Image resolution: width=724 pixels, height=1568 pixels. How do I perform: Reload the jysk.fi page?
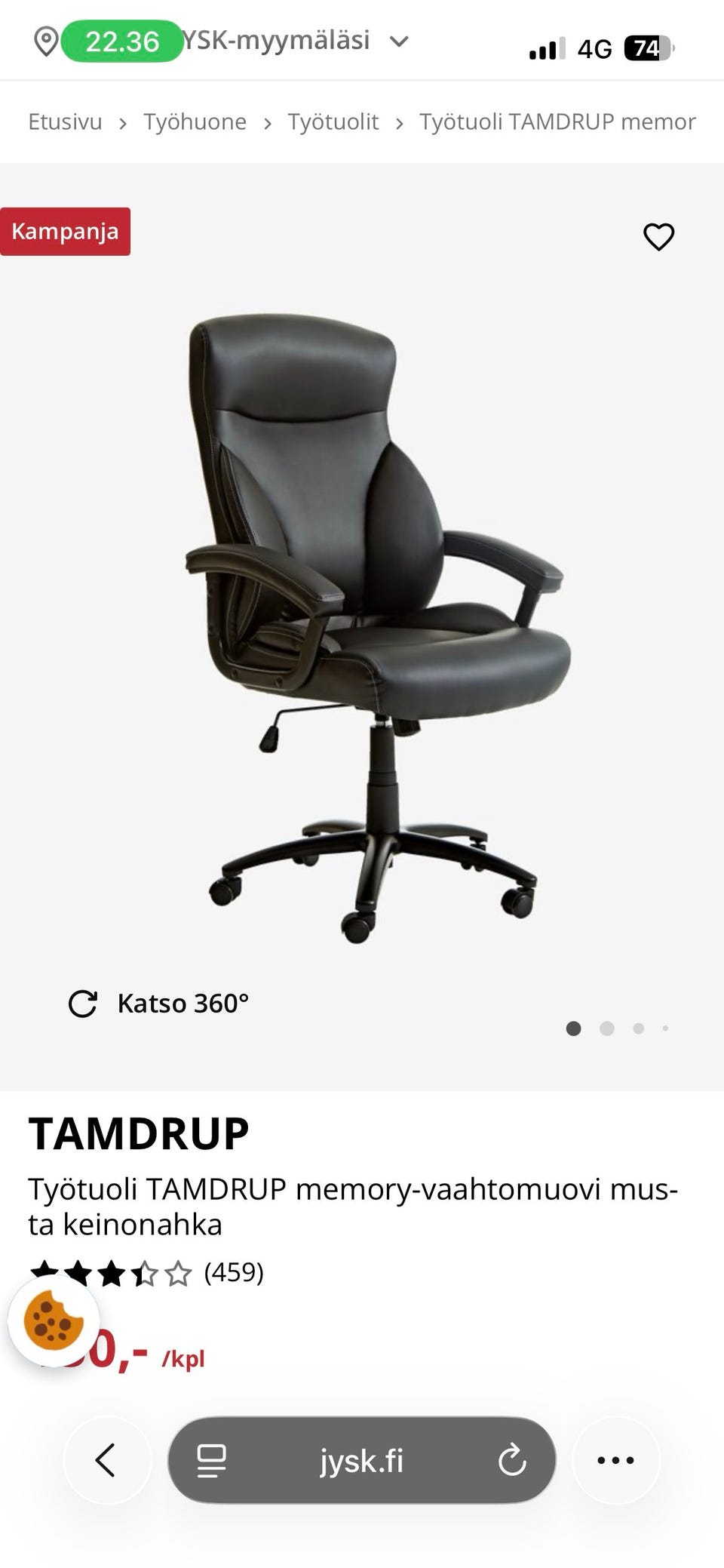pos(512,1460)
